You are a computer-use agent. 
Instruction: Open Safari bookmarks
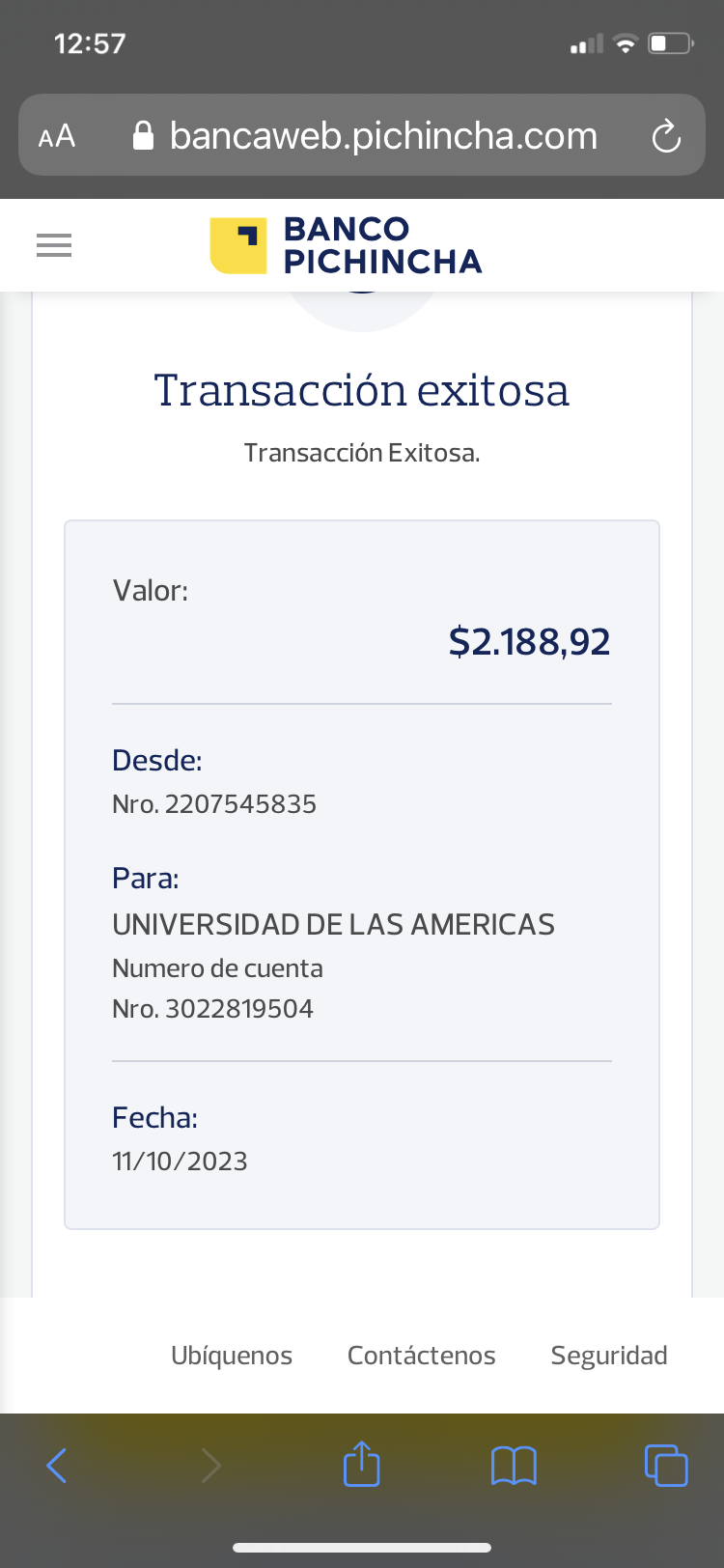click(514, 1466)
